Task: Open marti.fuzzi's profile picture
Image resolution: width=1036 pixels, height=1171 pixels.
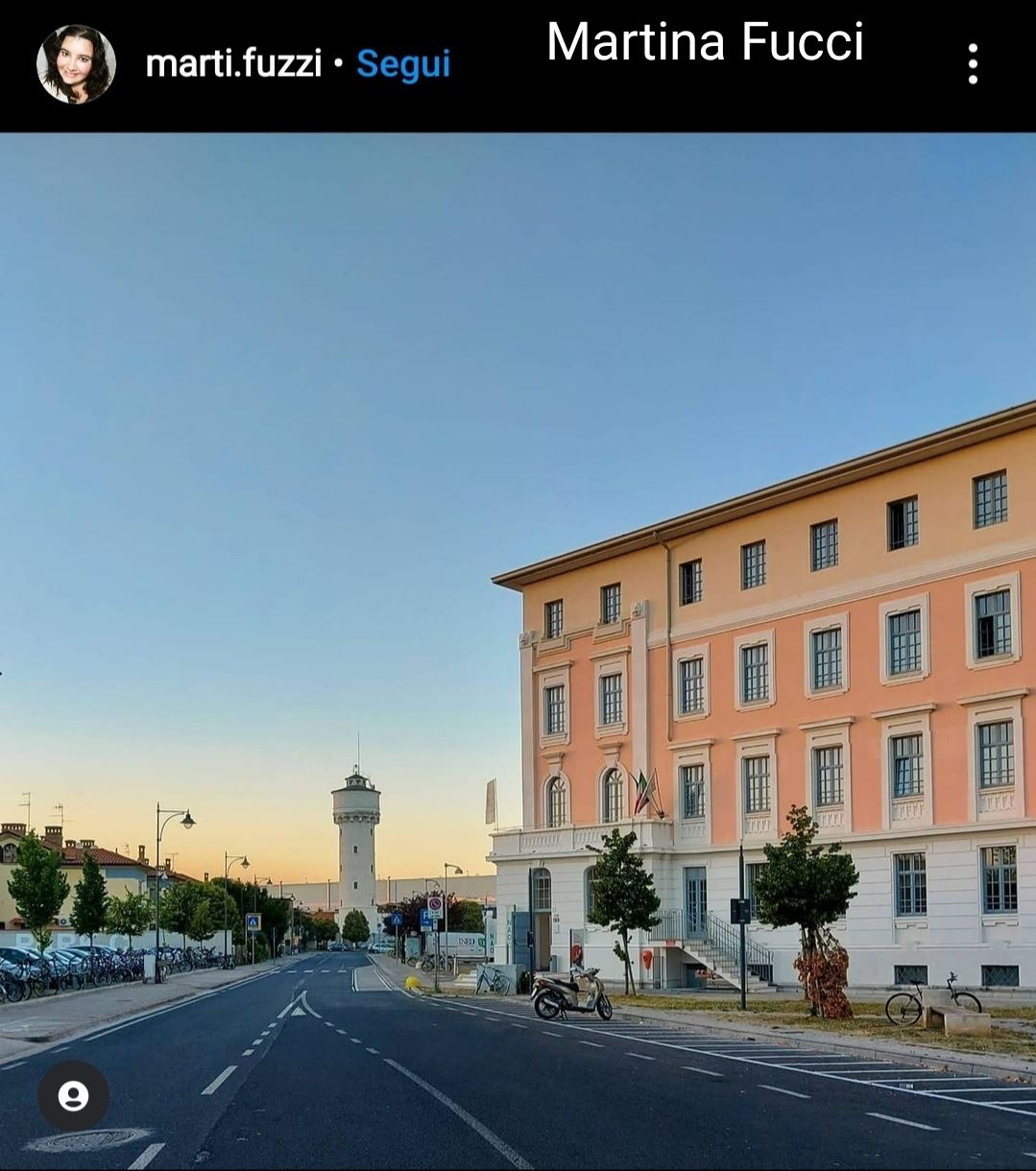Action: pyautogui.click(x=76, y=64)
